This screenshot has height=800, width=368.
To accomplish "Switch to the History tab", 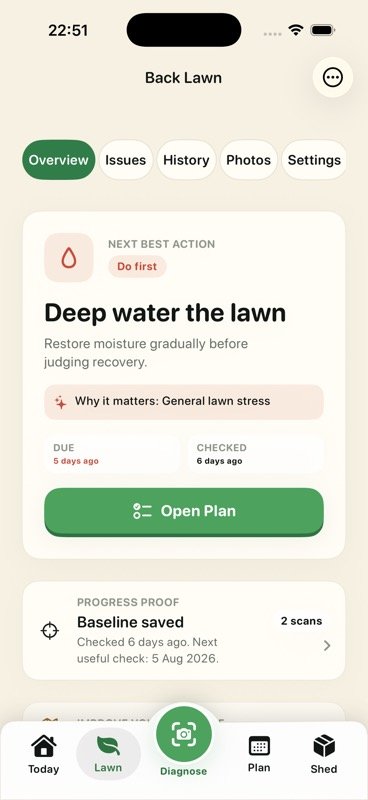I will [x=186, y=160].
